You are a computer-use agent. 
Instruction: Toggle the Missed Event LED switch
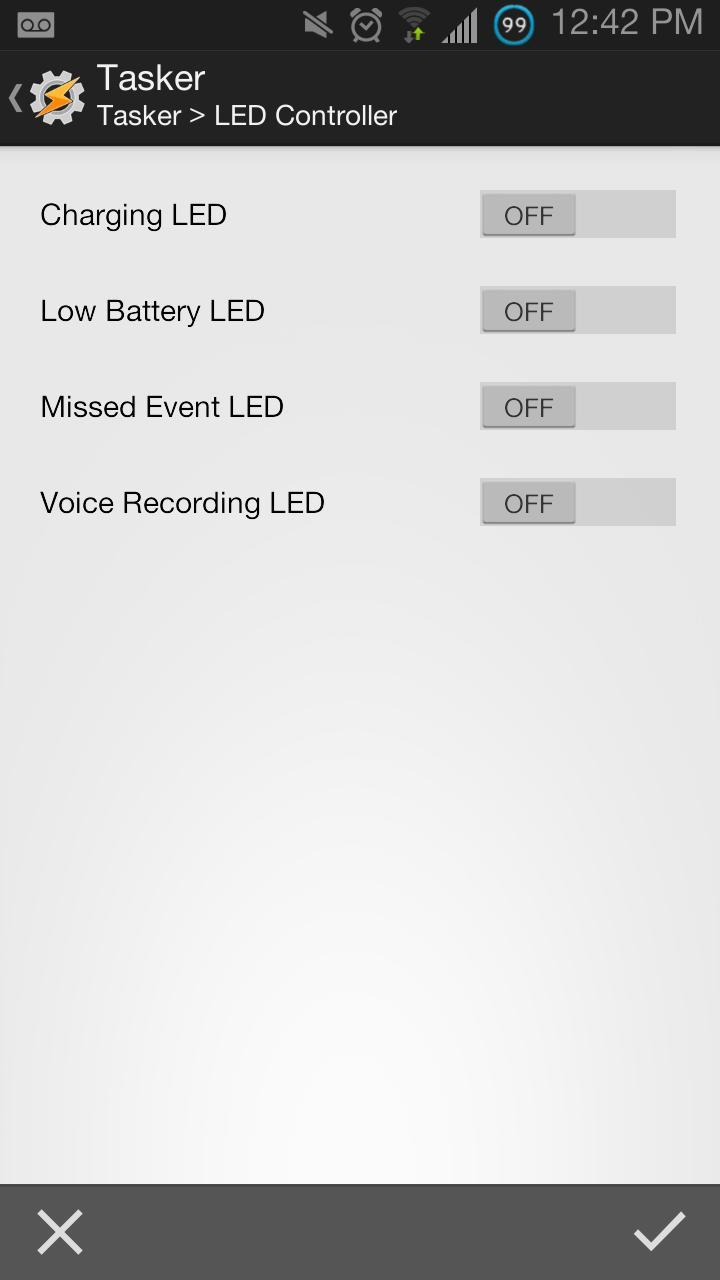coord(577,406)
